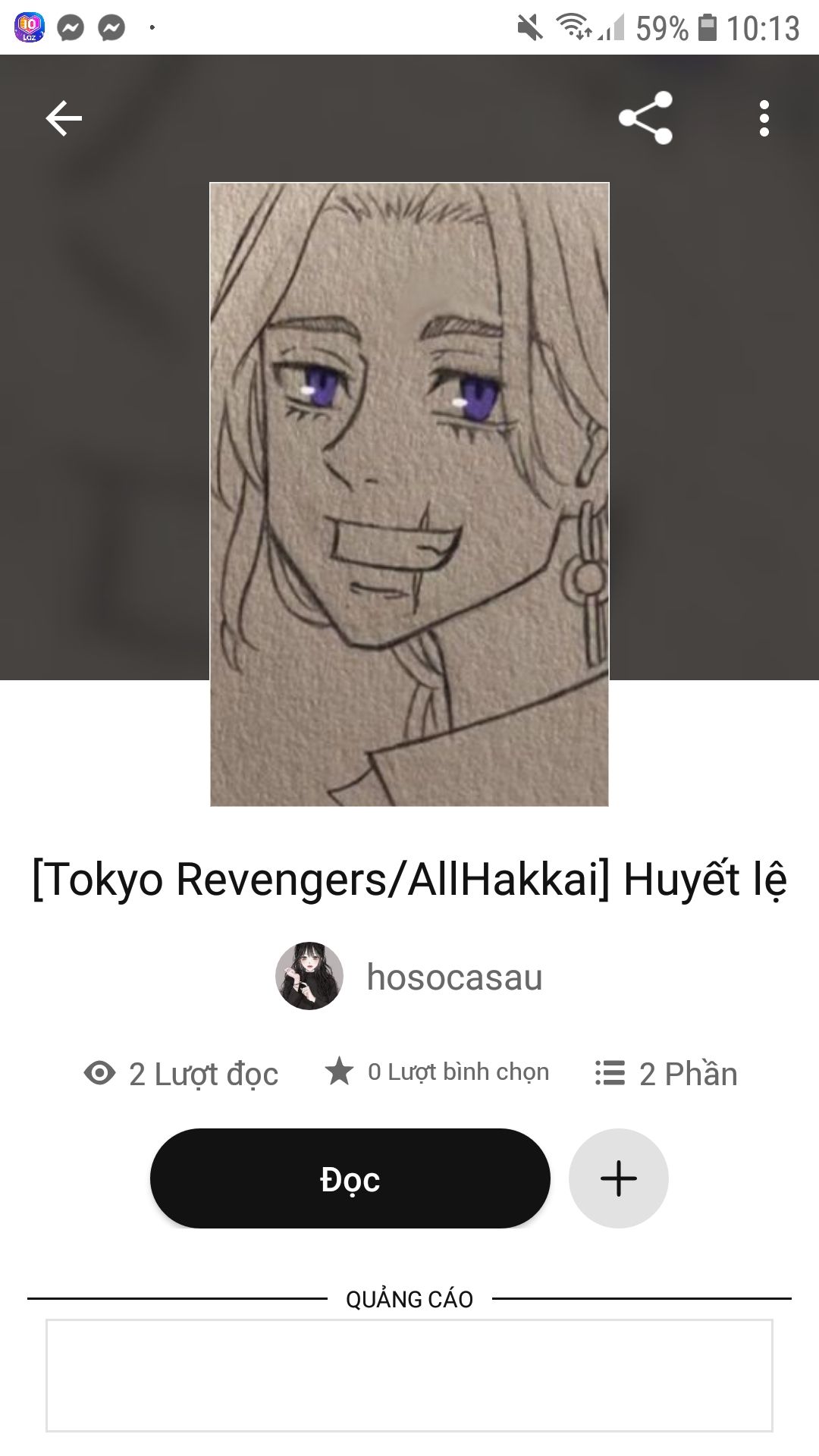Open the 2 Phần chapter list
819x1456 pixels.
666,1074
